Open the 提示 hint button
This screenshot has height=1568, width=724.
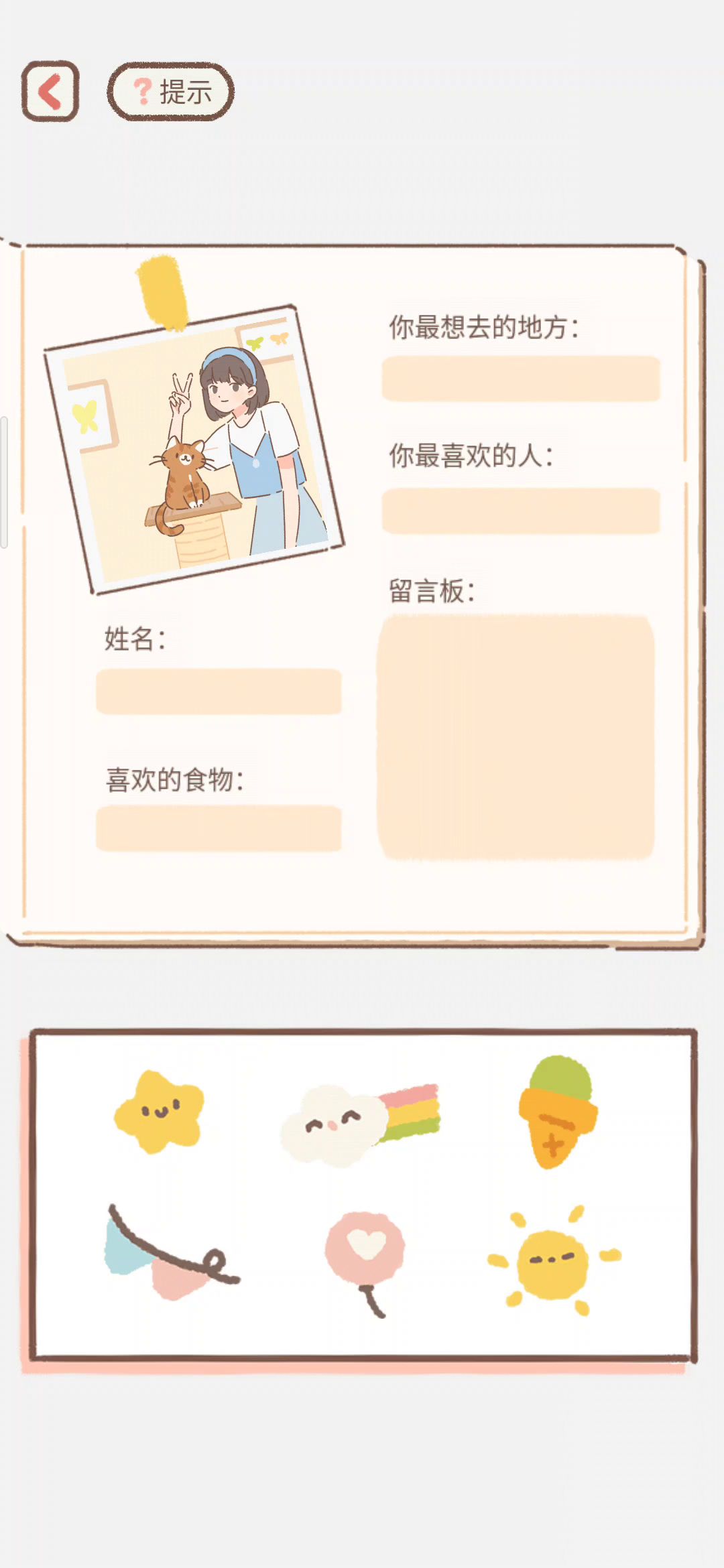171,92
